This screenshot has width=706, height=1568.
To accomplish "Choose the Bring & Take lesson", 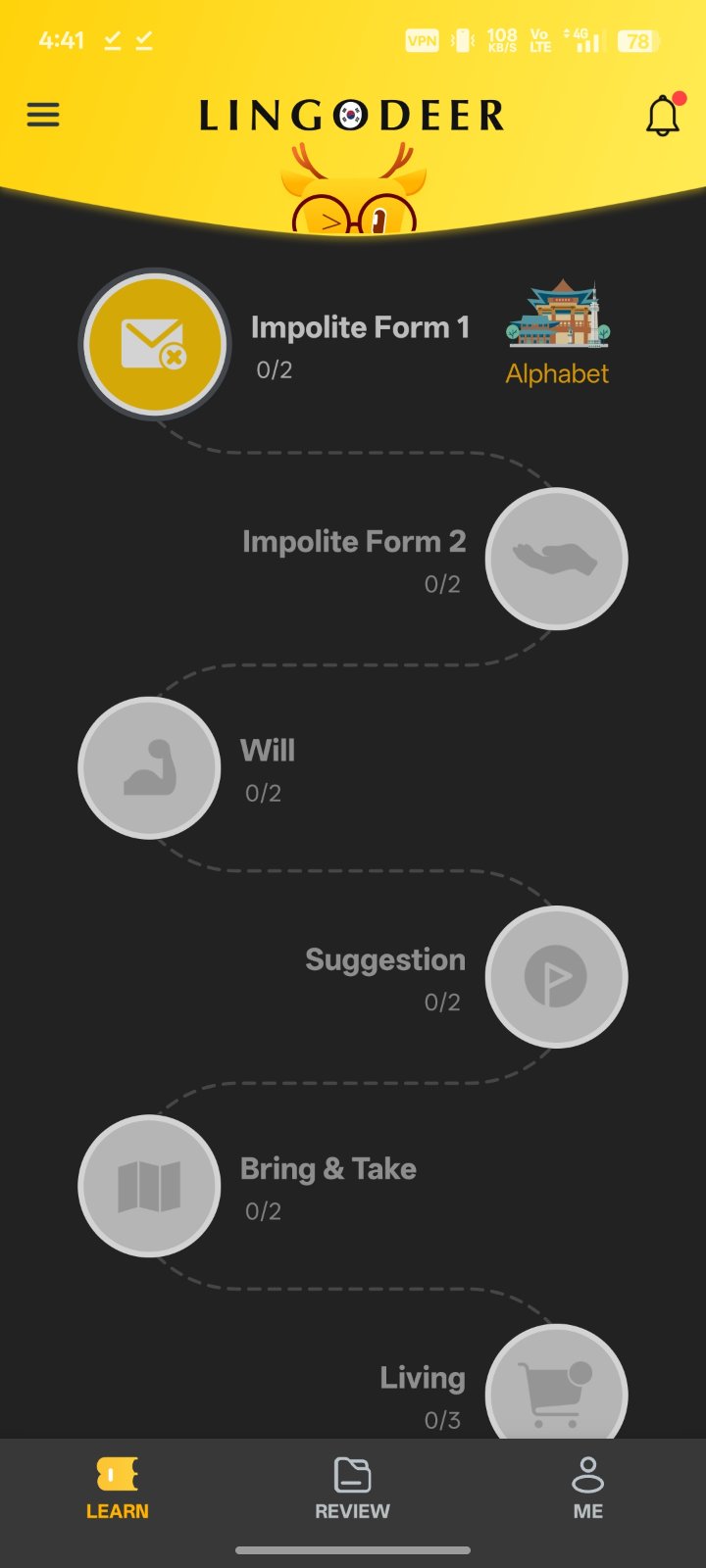I will [149, 1186].
